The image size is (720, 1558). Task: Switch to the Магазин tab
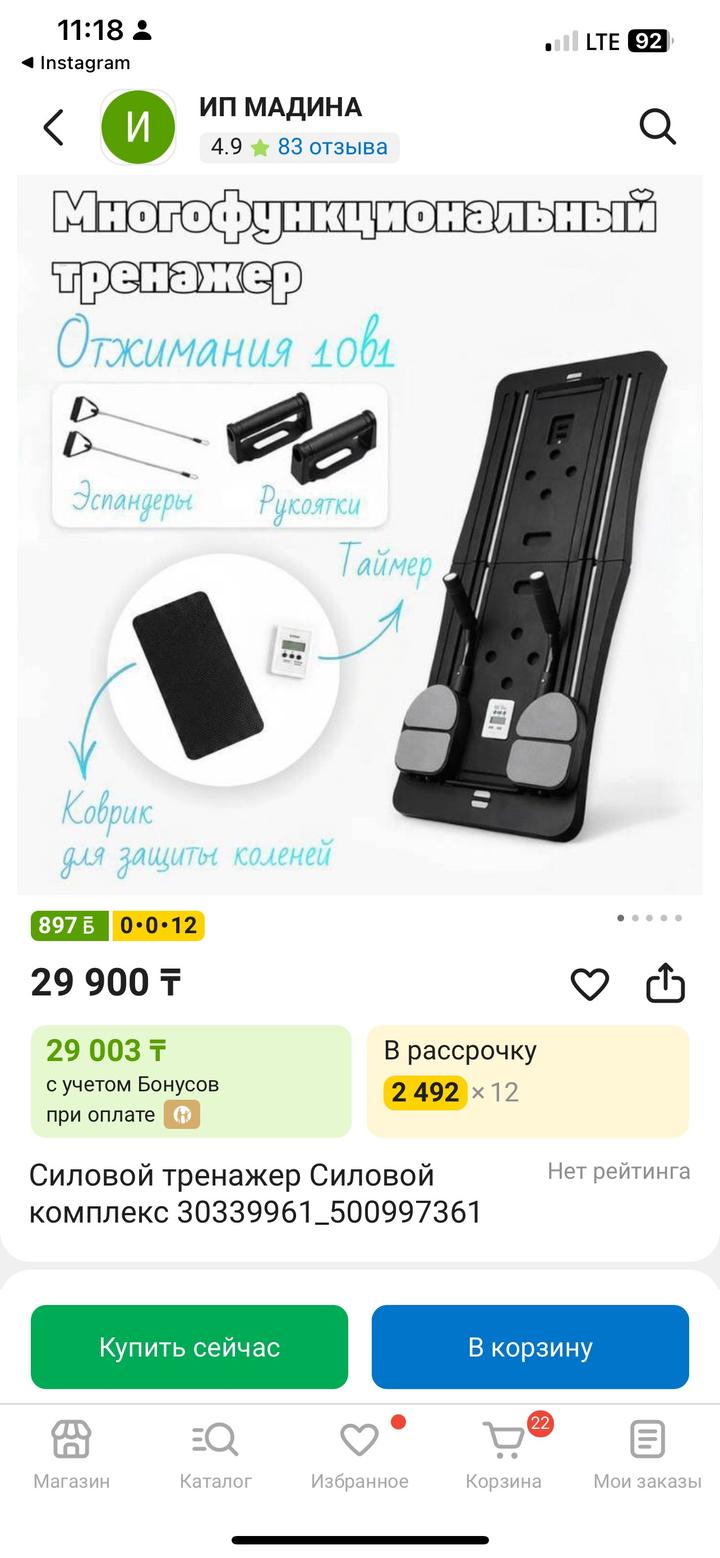tap(71, 1455)
